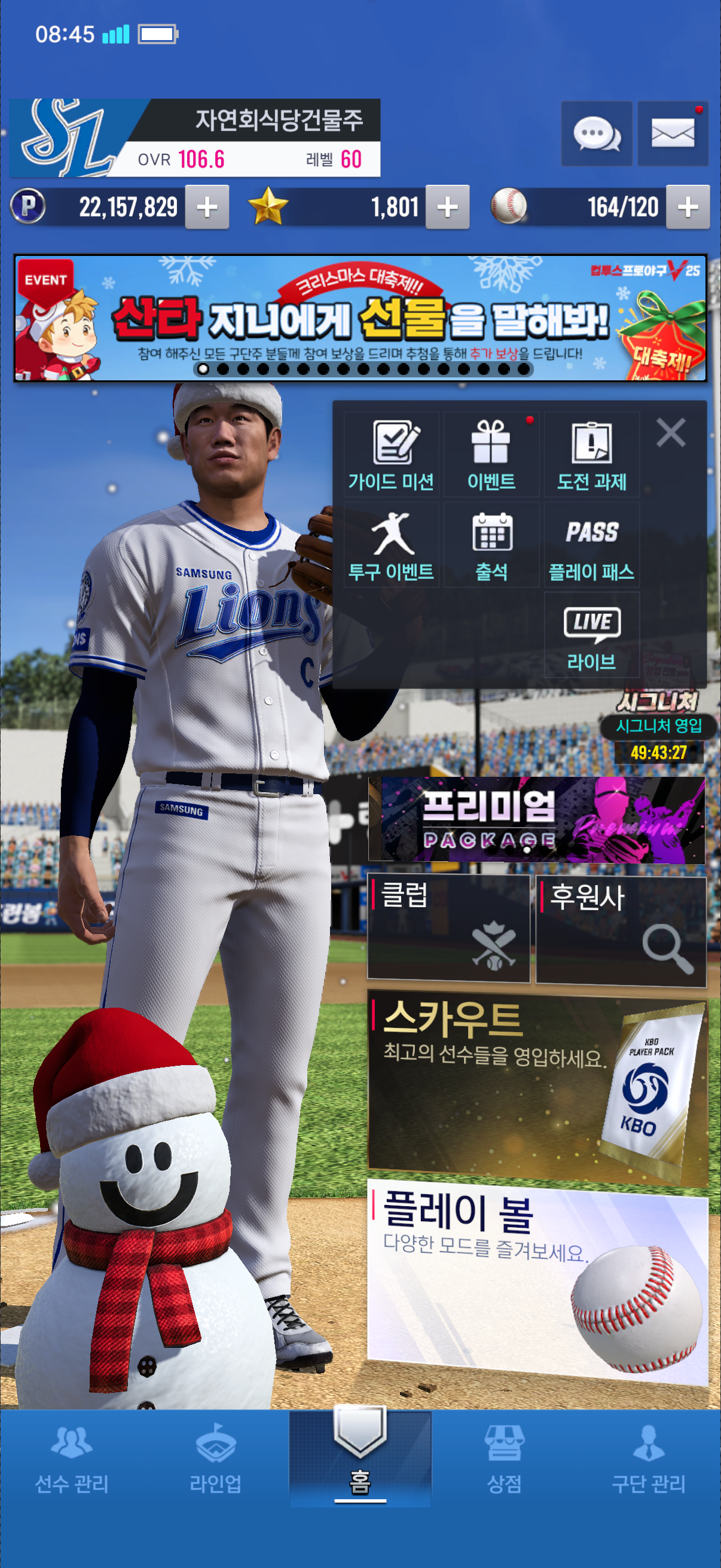Open 가이드 미션 guide missions
This screenshot has height=1568, width=721.
391,454
